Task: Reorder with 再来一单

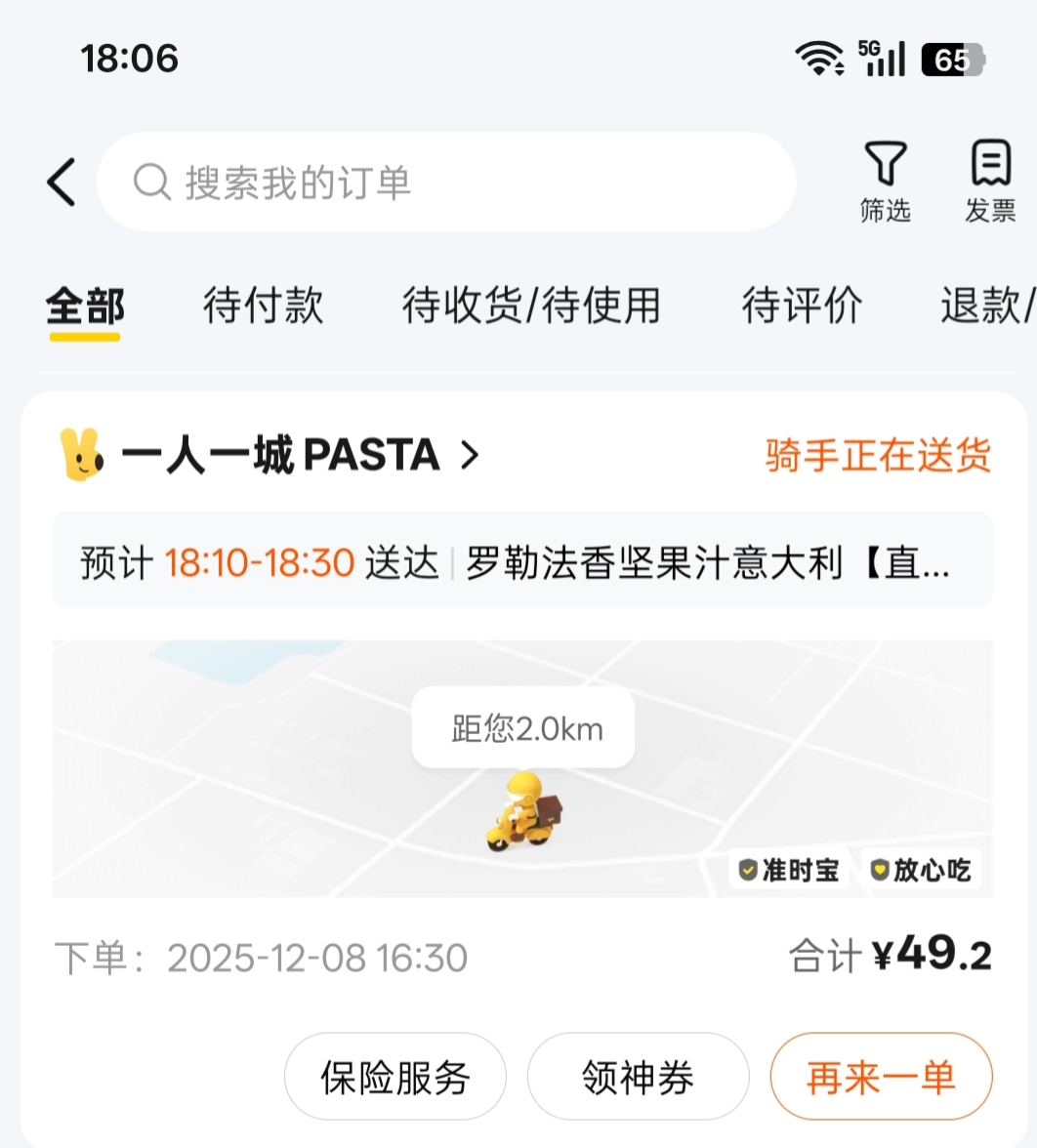Action: [881, 1077]
